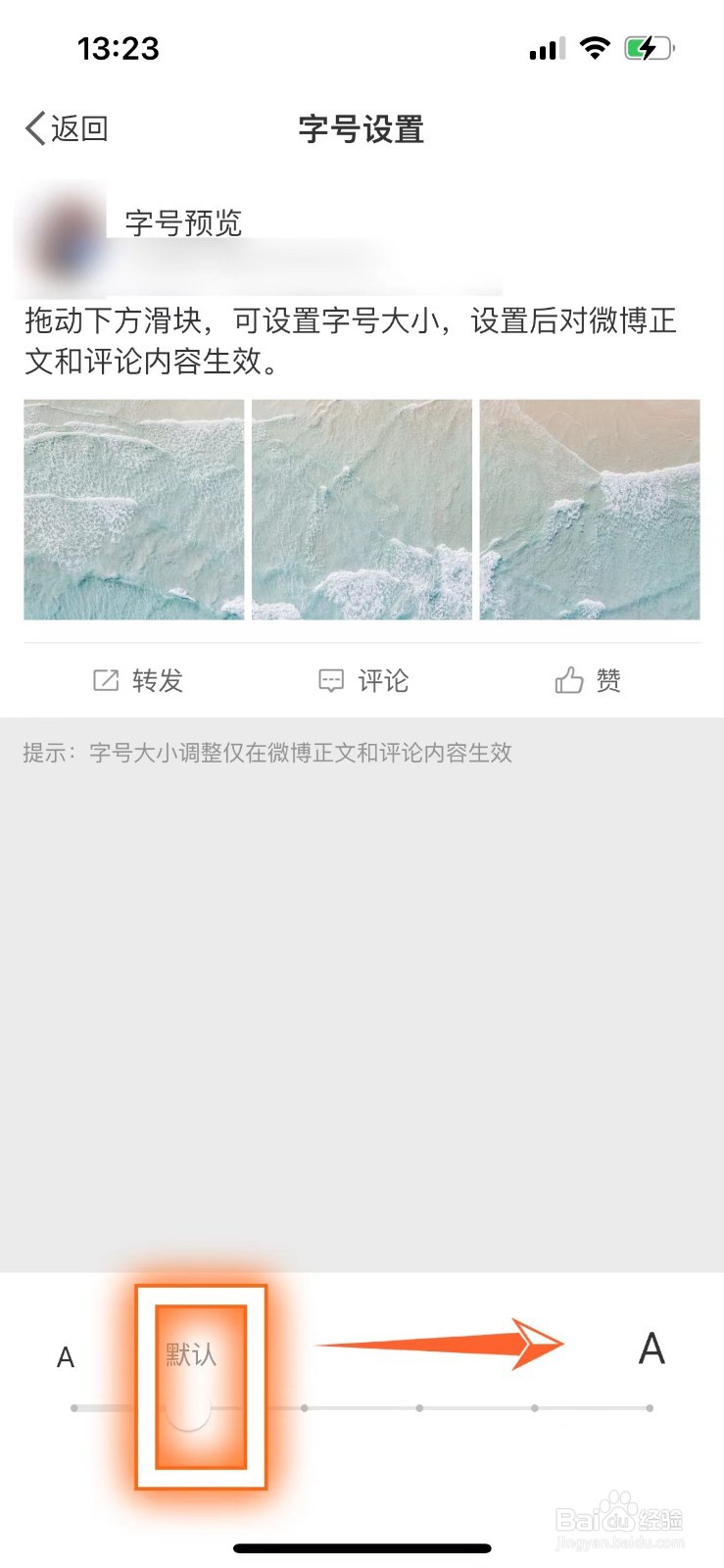Tap the cellular signal bars icon
Screen dimensions: 724x1568
[545, 47]
